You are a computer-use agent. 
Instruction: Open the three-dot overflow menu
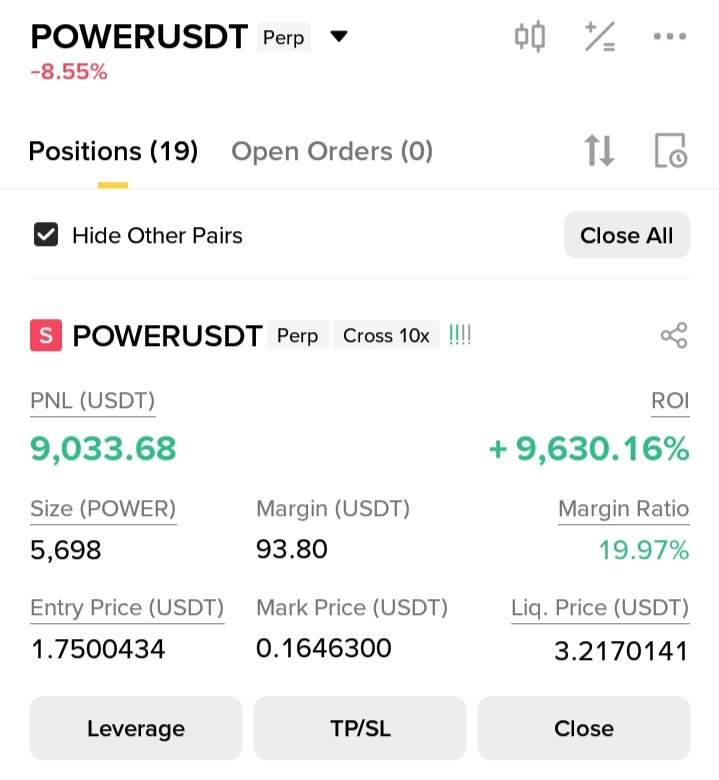(669, 38)
